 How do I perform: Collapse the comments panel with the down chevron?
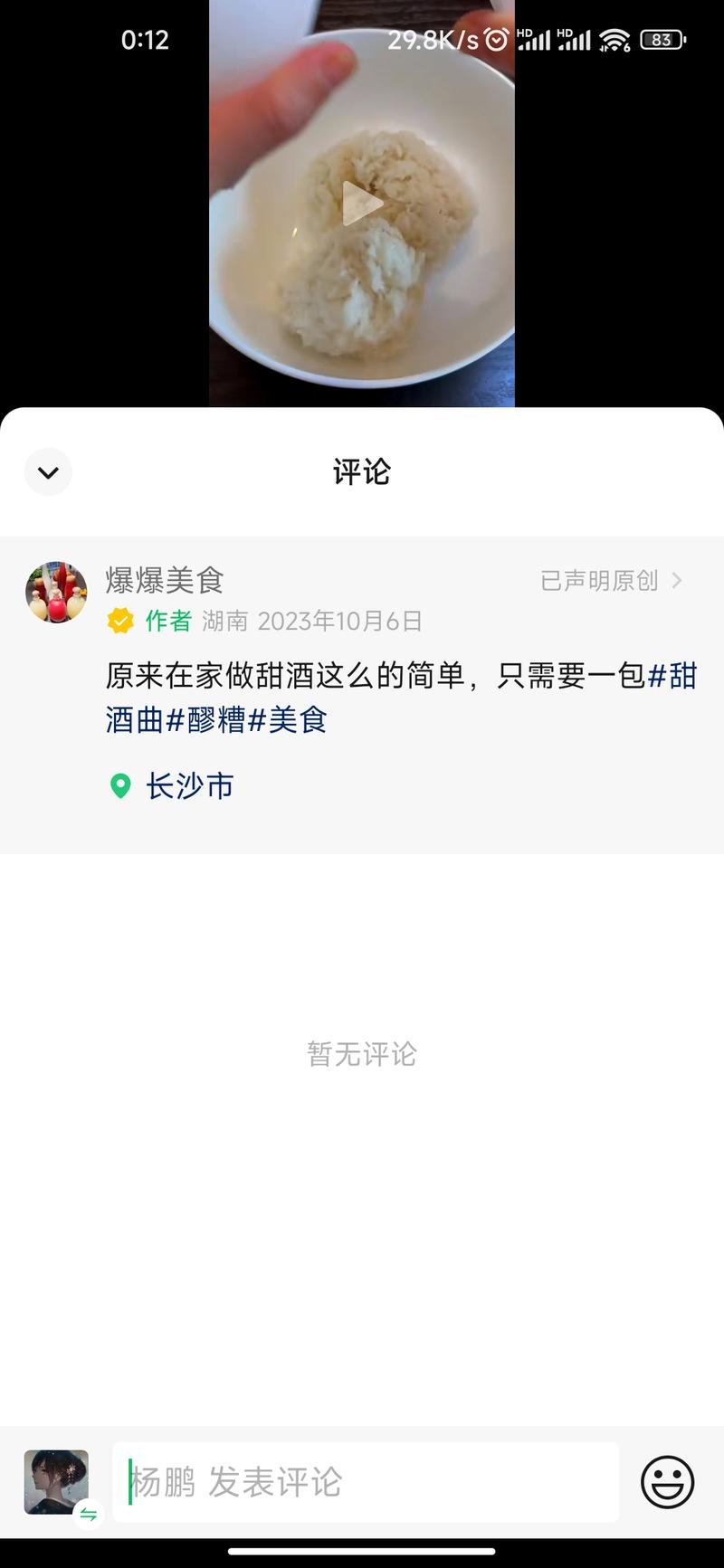[x=48, y=472]
